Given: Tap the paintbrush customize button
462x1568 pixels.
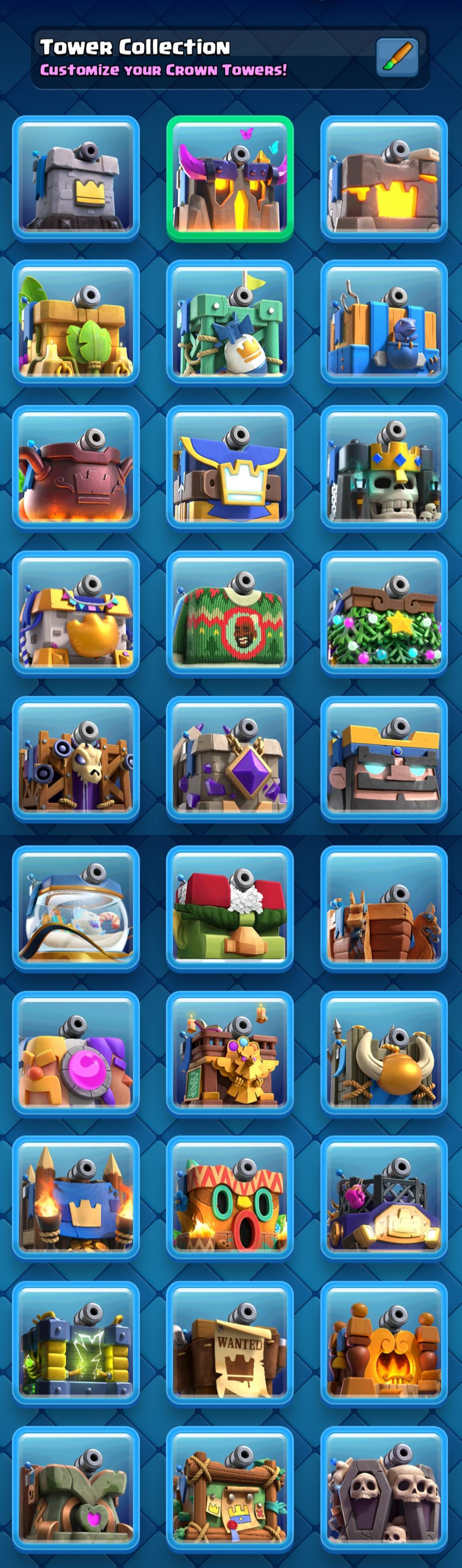Looking at the screenshot, I should pyautogui.click(x=397, y=58).
